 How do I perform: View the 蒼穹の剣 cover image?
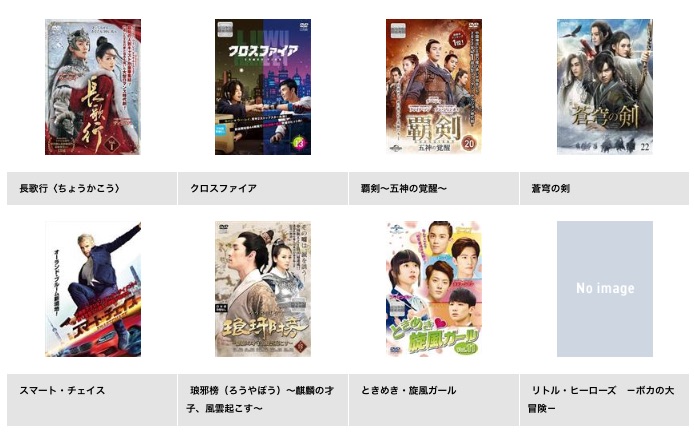click(604, 87)
